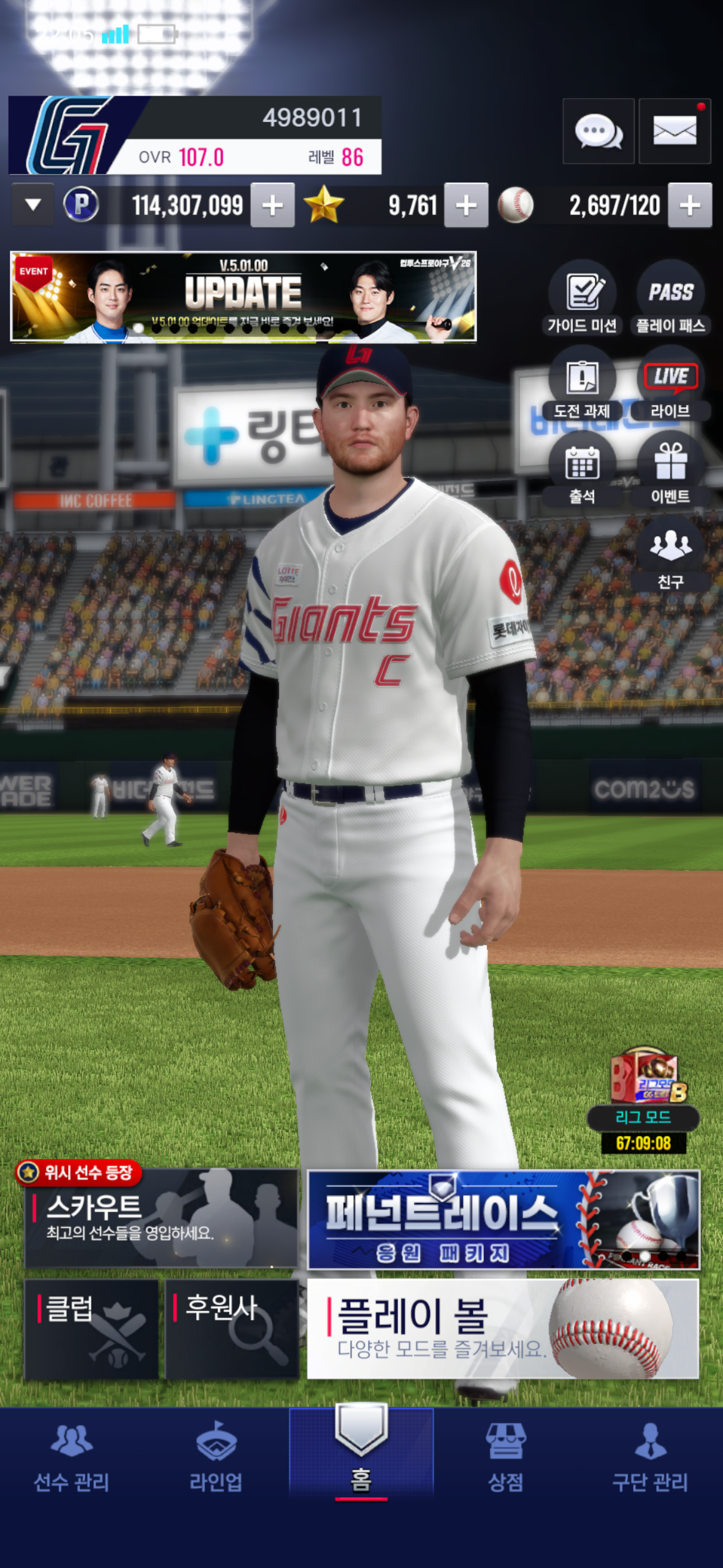723x1568 pixels.
Task: Open the 스카우트 card
Action: [x=161, y=1218]
